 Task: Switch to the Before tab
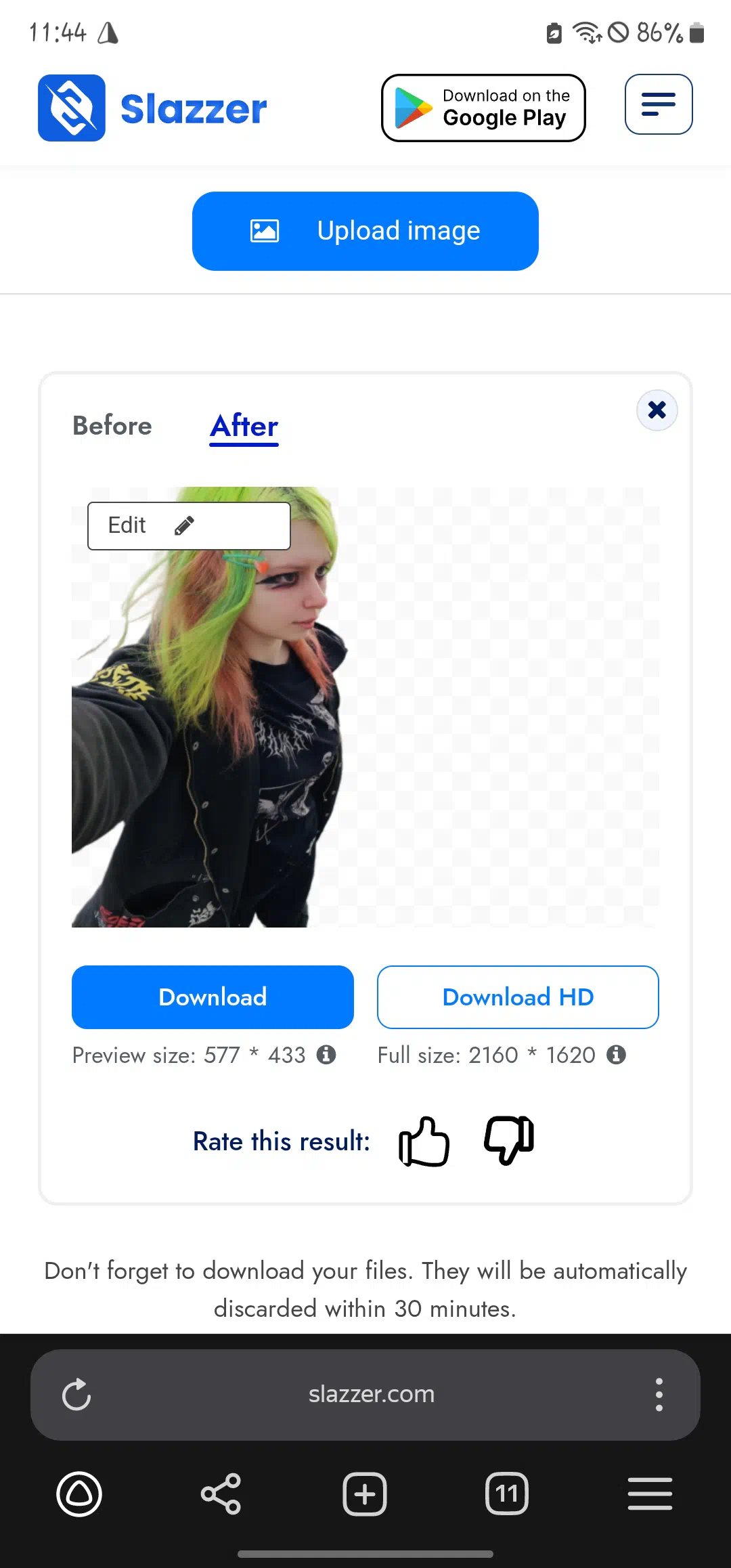(x=112, y=426)
